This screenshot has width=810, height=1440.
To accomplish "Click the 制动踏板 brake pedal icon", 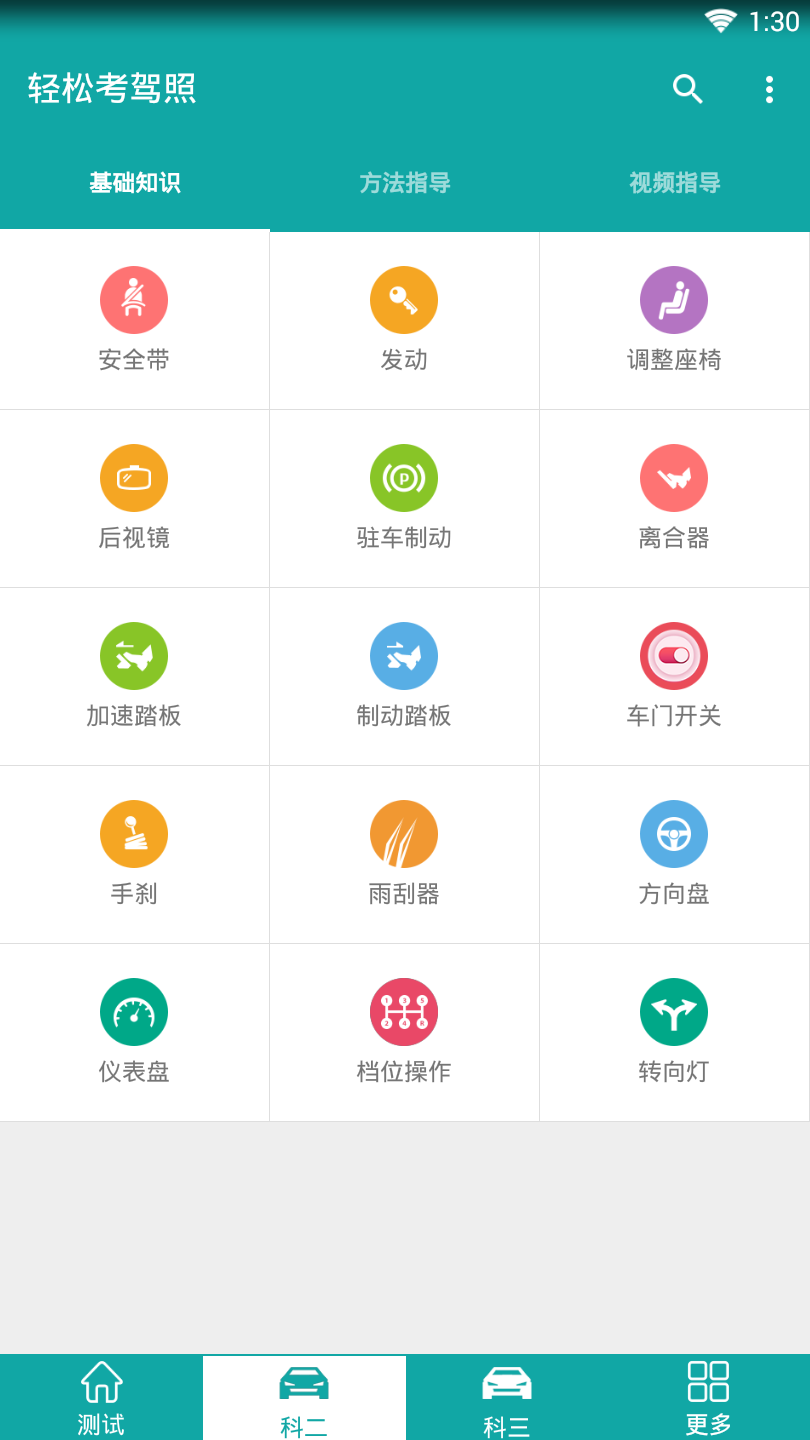I will pyautogui.click(x=404, y=656).
